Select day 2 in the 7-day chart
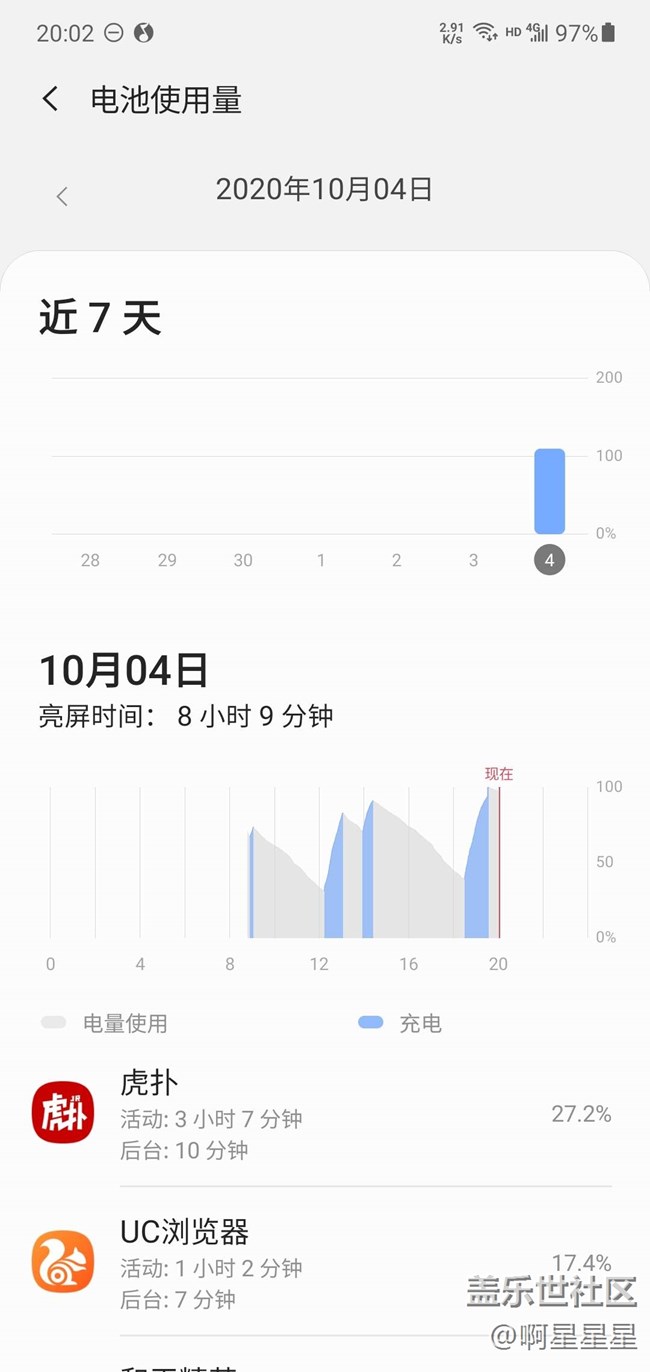650x1372 pixels. (397, 560)
